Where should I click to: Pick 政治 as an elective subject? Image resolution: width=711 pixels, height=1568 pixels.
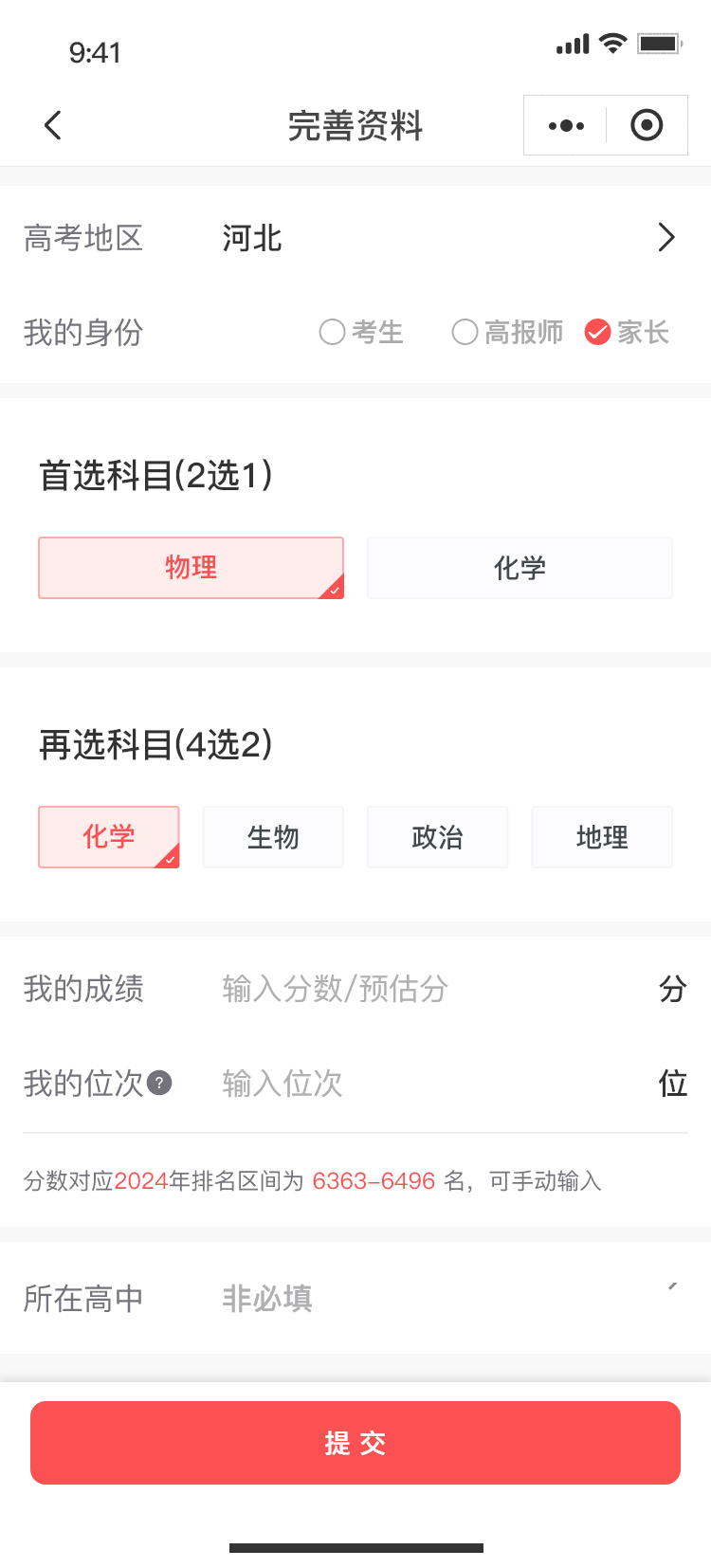coord(437,837)
